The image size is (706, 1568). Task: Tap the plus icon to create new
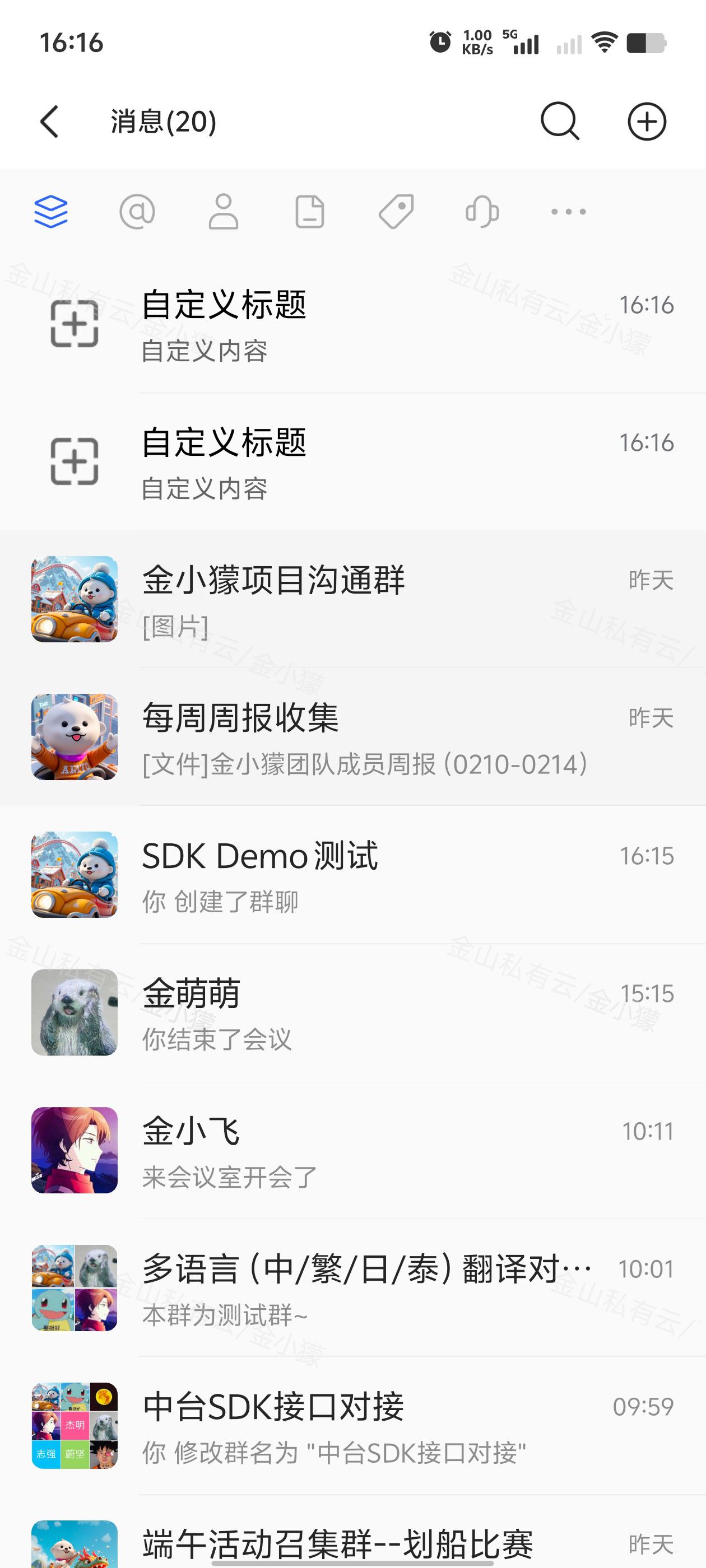pos(646,122)
